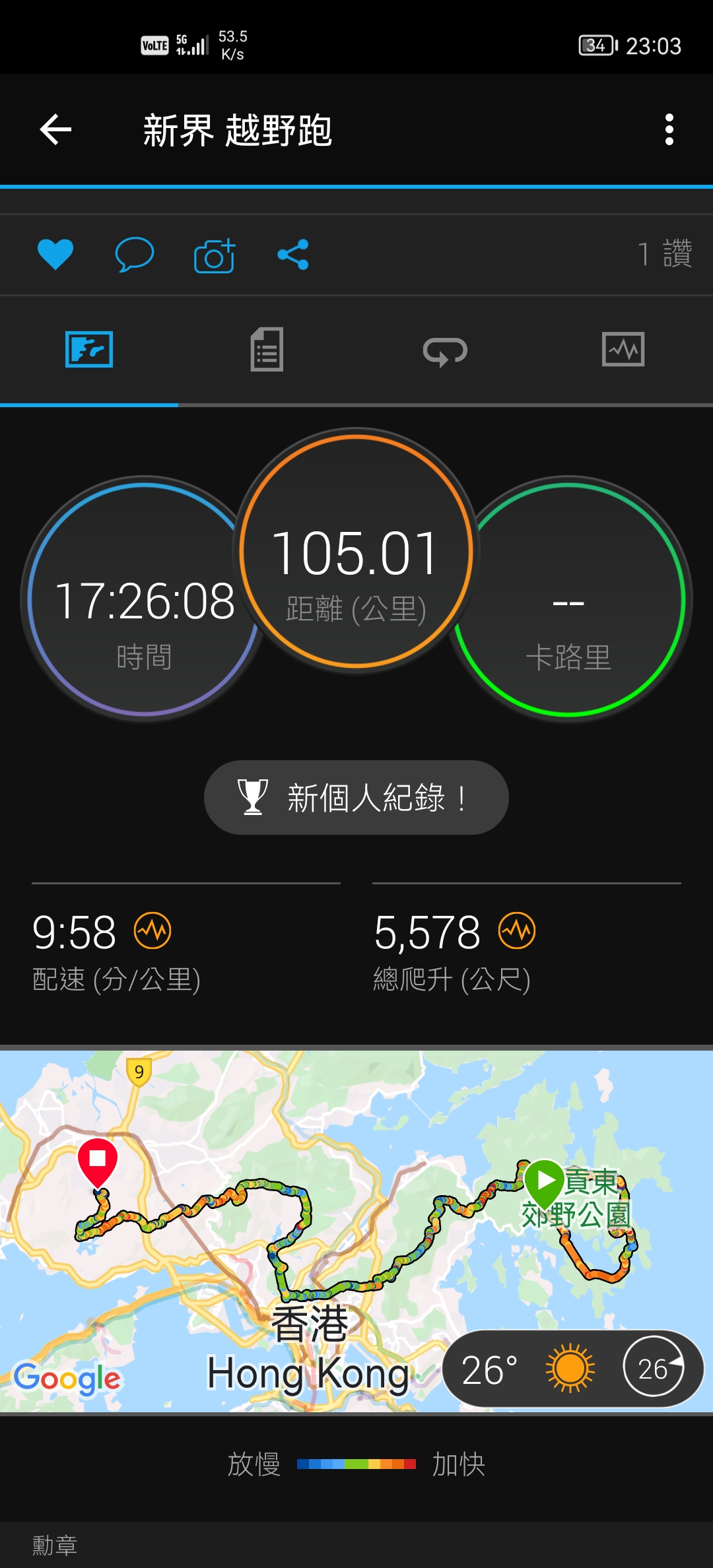
Task: Switch to the stats details tab
Action: click(267, 350)
